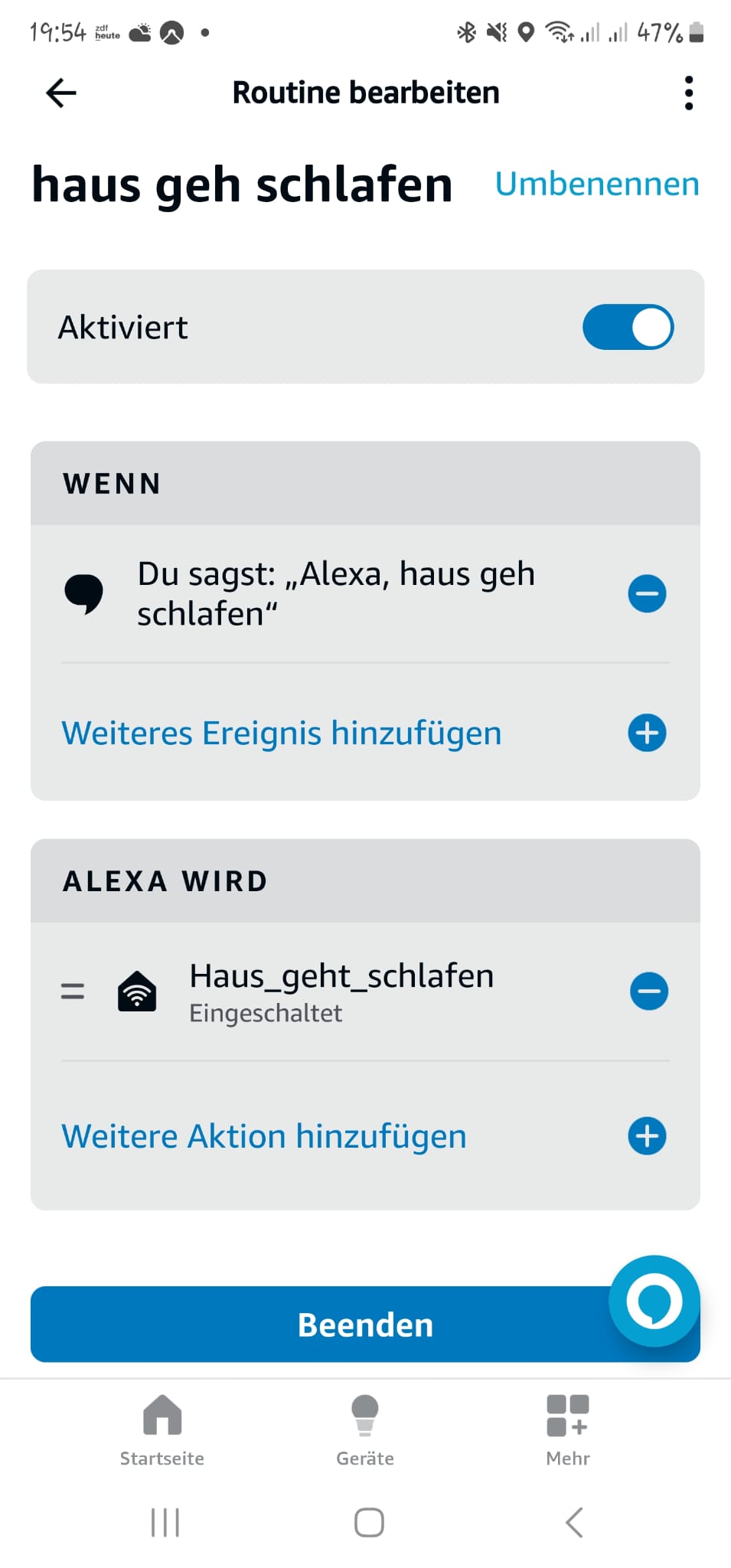This screenshot has height=1568, width=731.
Task: Open the voice trigger "Alexa, haus geh schlafen"
Action: 336,593
